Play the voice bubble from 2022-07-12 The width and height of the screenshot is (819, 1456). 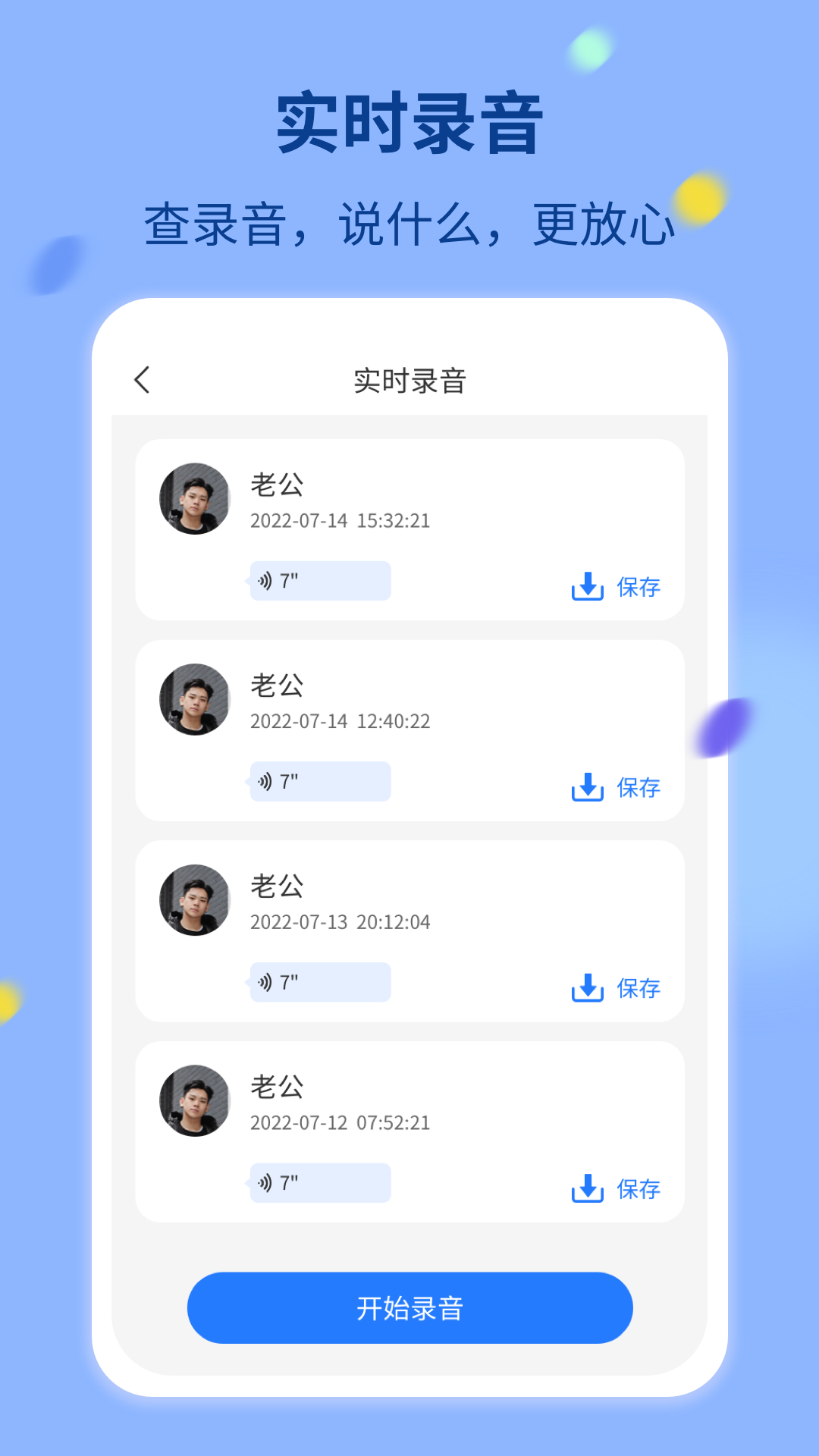click(319, 1182)
